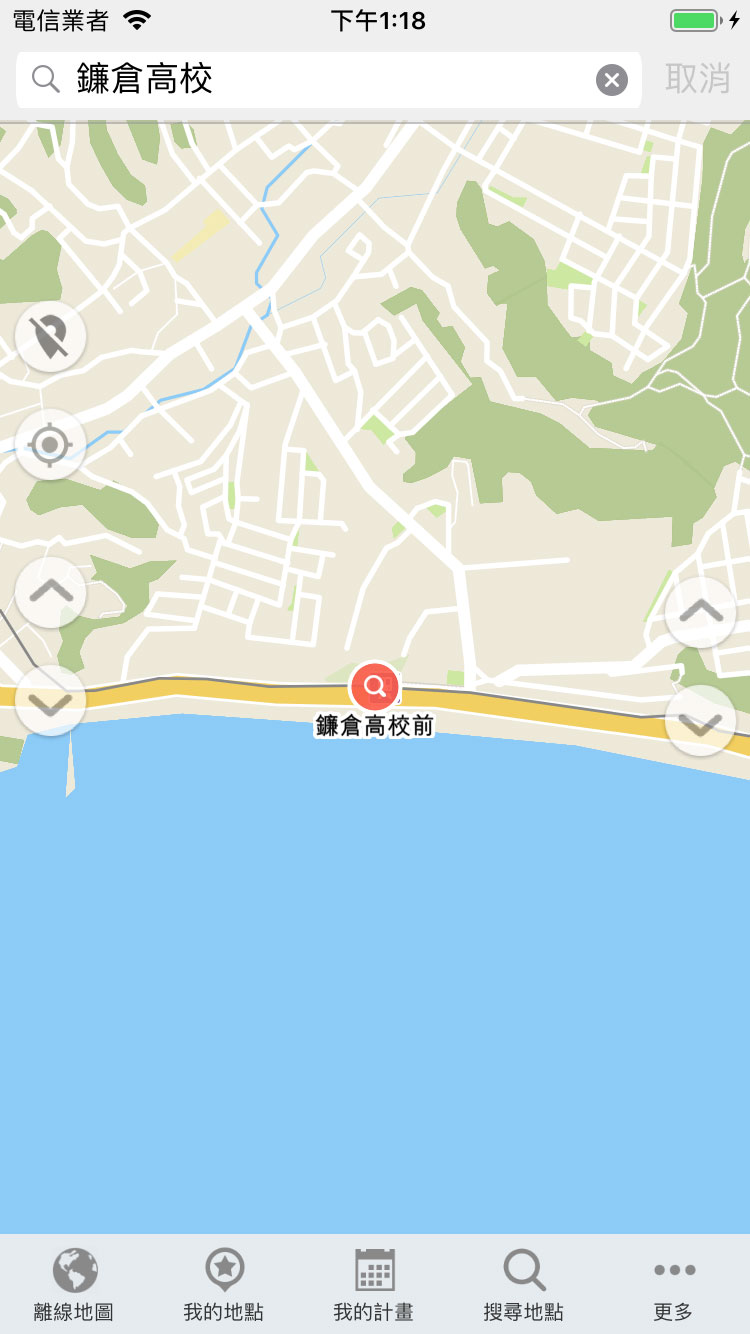Clear the search text
Viewport: 750px width, 1334px height.
point(612,80)
